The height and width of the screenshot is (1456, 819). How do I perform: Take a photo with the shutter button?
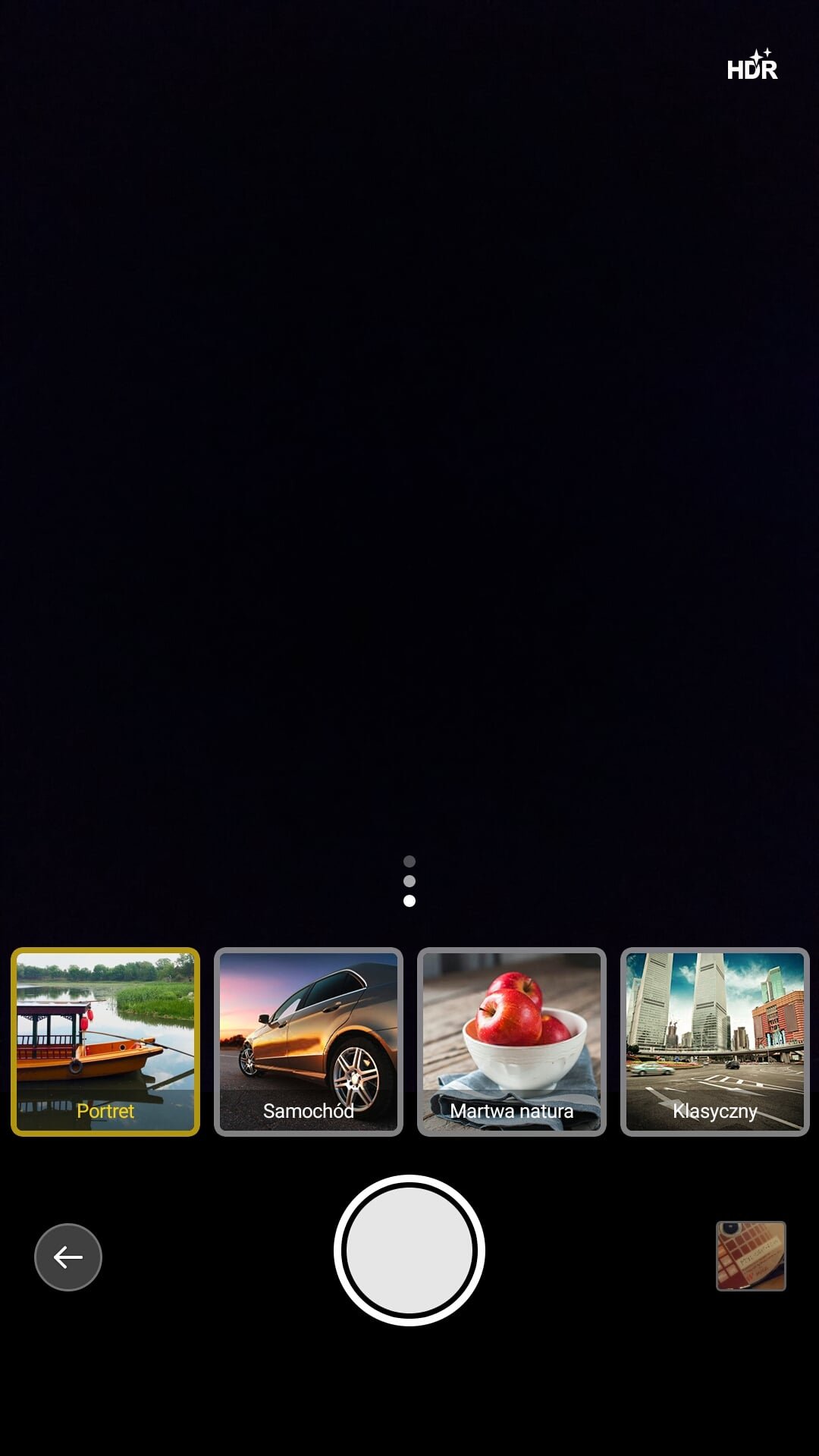tap(409, 1250)
